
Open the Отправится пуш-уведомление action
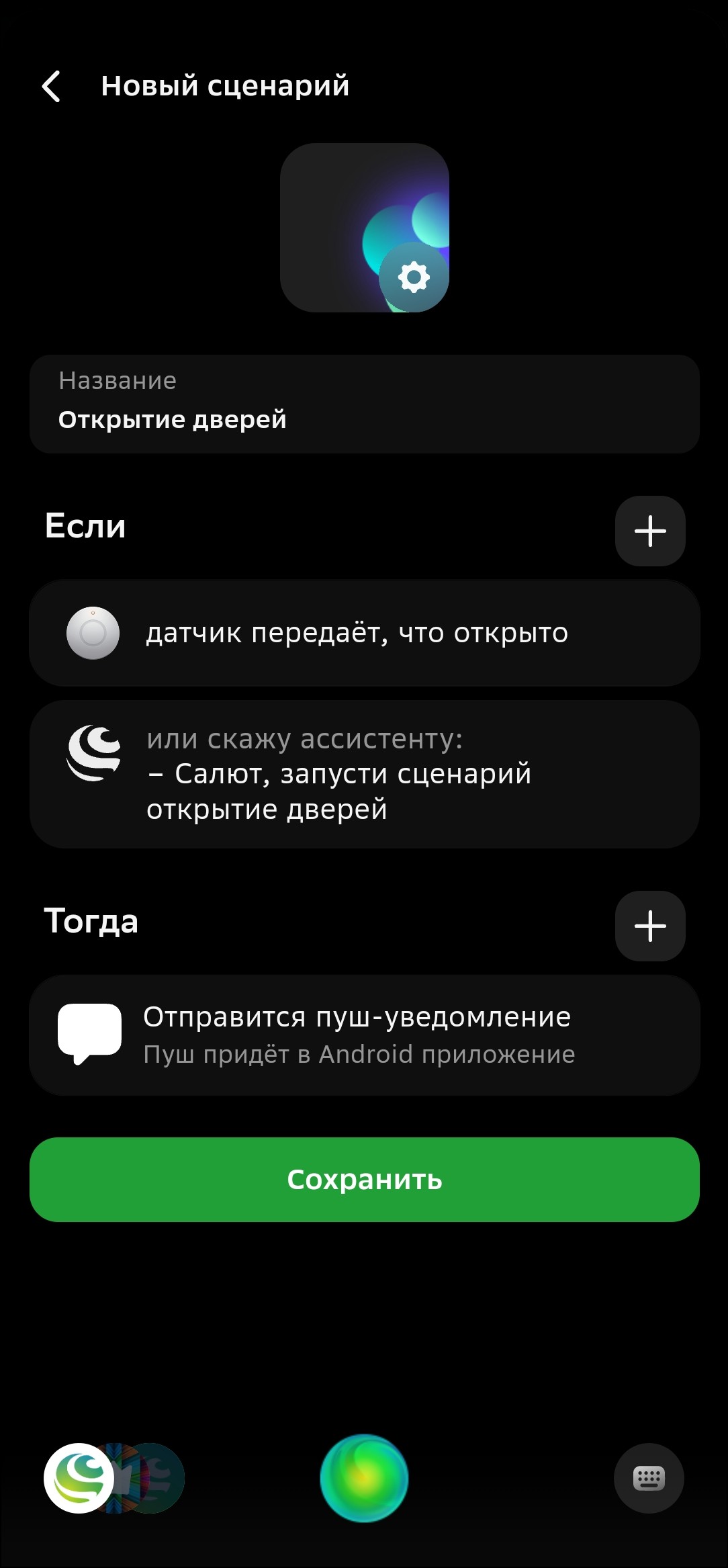tap(364, 1035)
